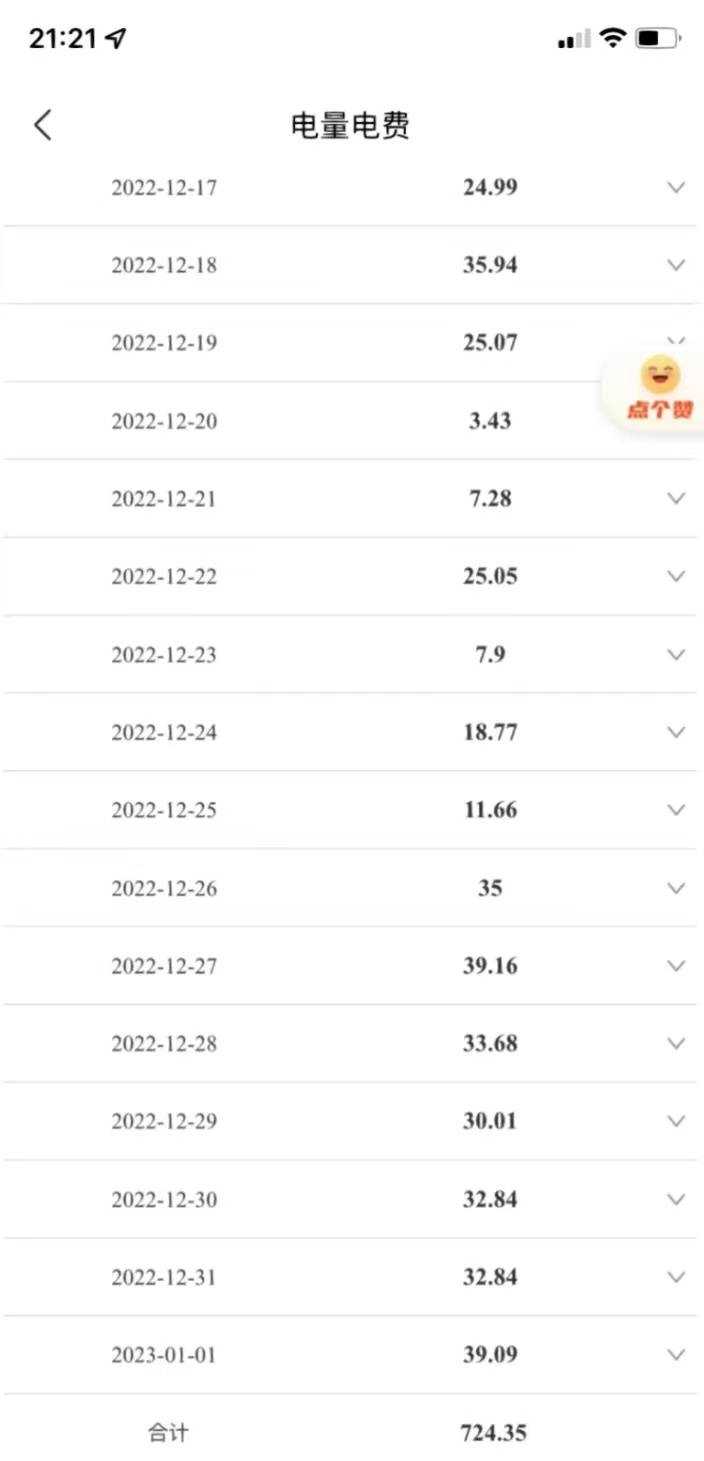Expand details for 2022-12-26
704x1461 pixels.
(x=676, y=888)
